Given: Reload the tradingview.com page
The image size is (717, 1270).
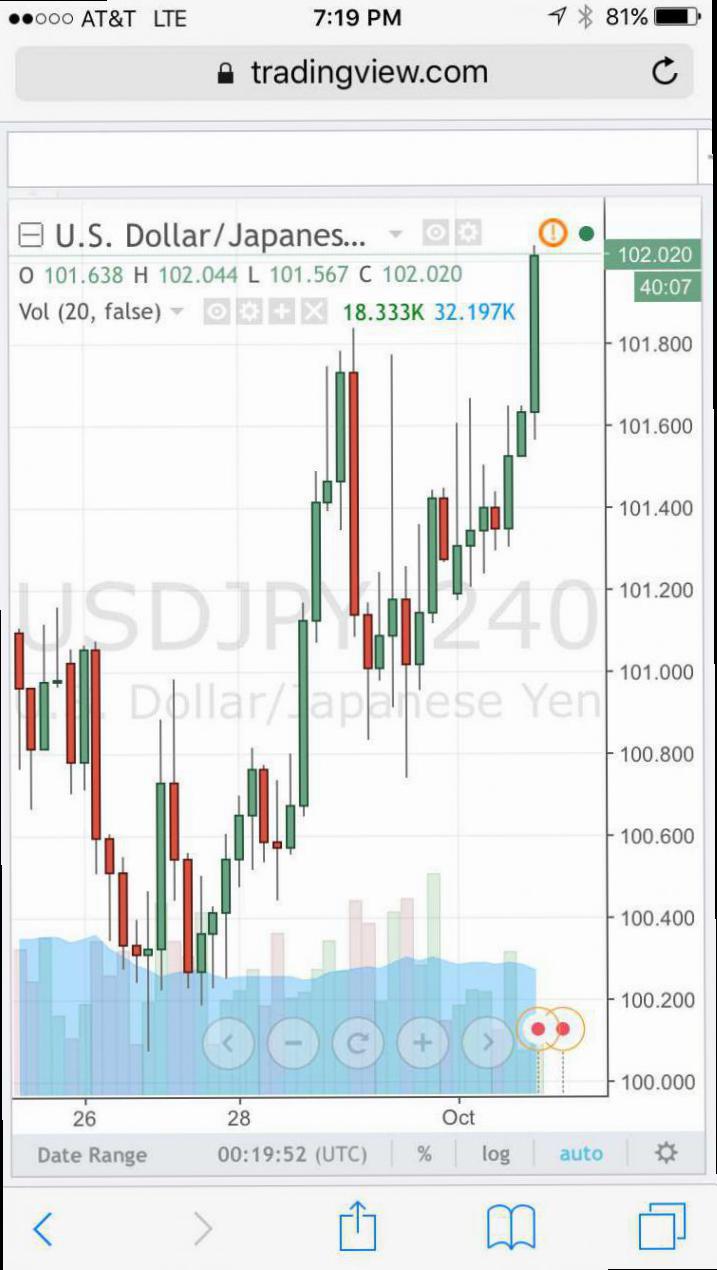Looking at the screenshot, I should tap(664, 72).
